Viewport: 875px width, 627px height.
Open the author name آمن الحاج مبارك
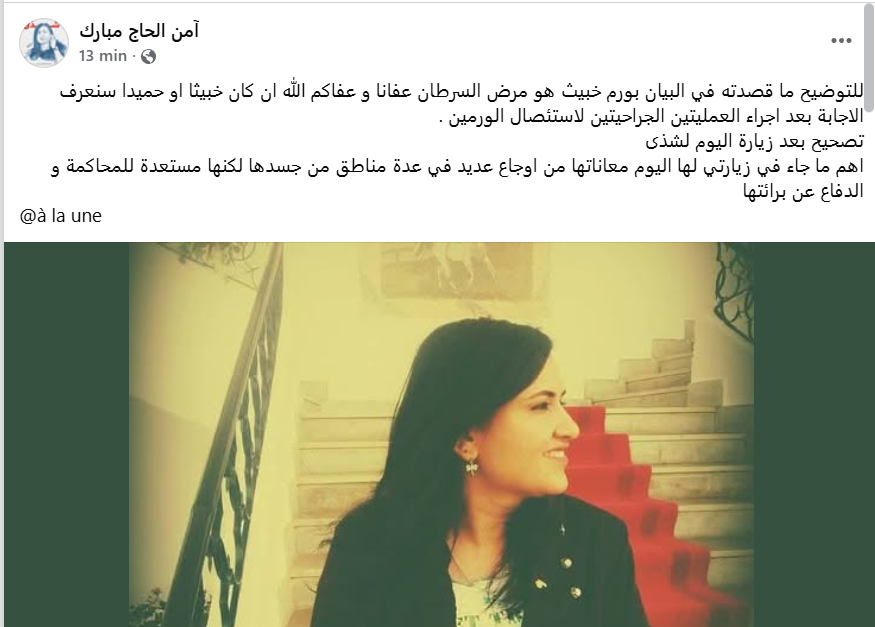[x=139, y=31]
